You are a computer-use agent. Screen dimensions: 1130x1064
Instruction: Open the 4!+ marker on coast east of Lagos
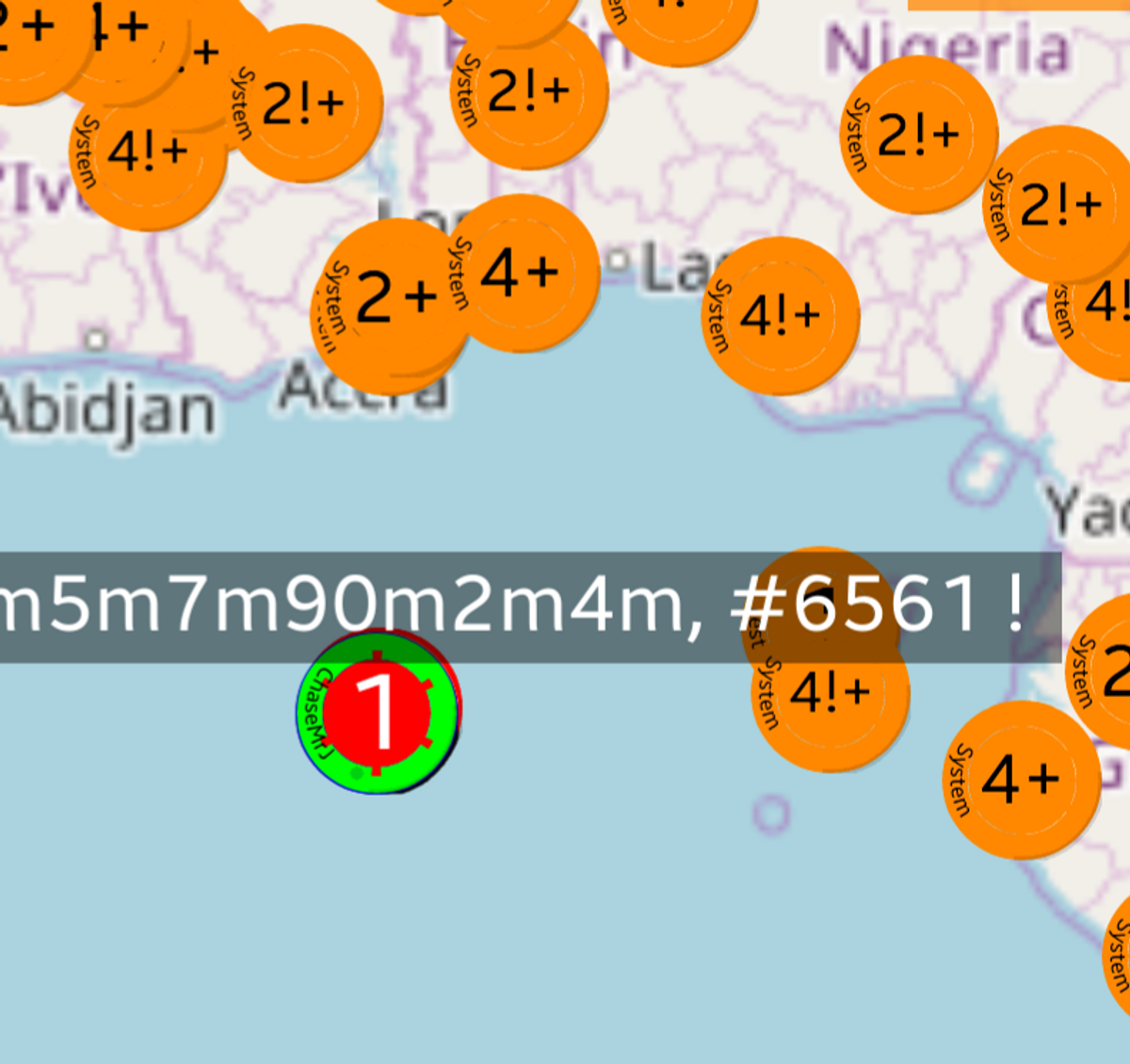point(781,315)
